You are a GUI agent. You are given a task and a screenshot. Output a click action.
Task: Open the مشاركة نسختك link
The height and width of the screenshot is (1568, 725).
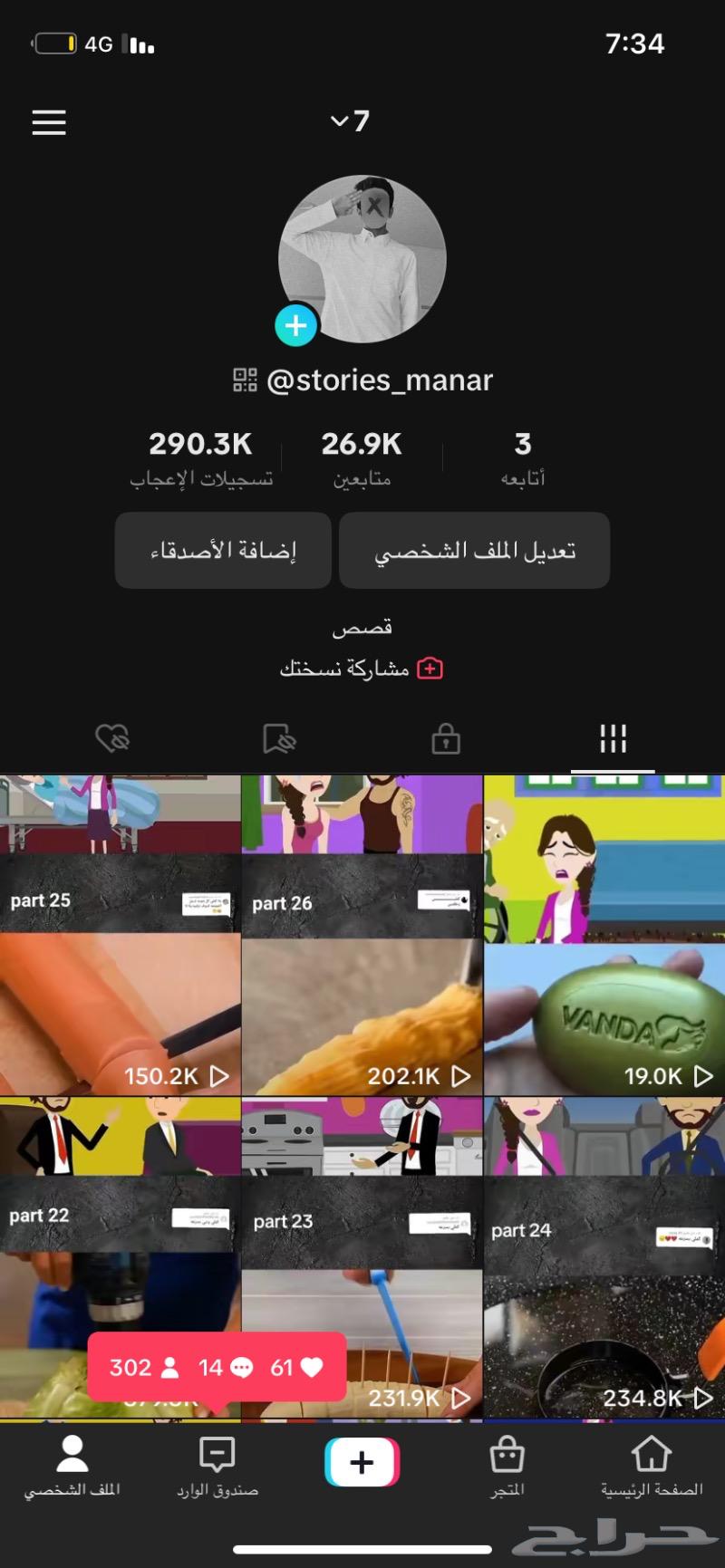tap(362, 669)
